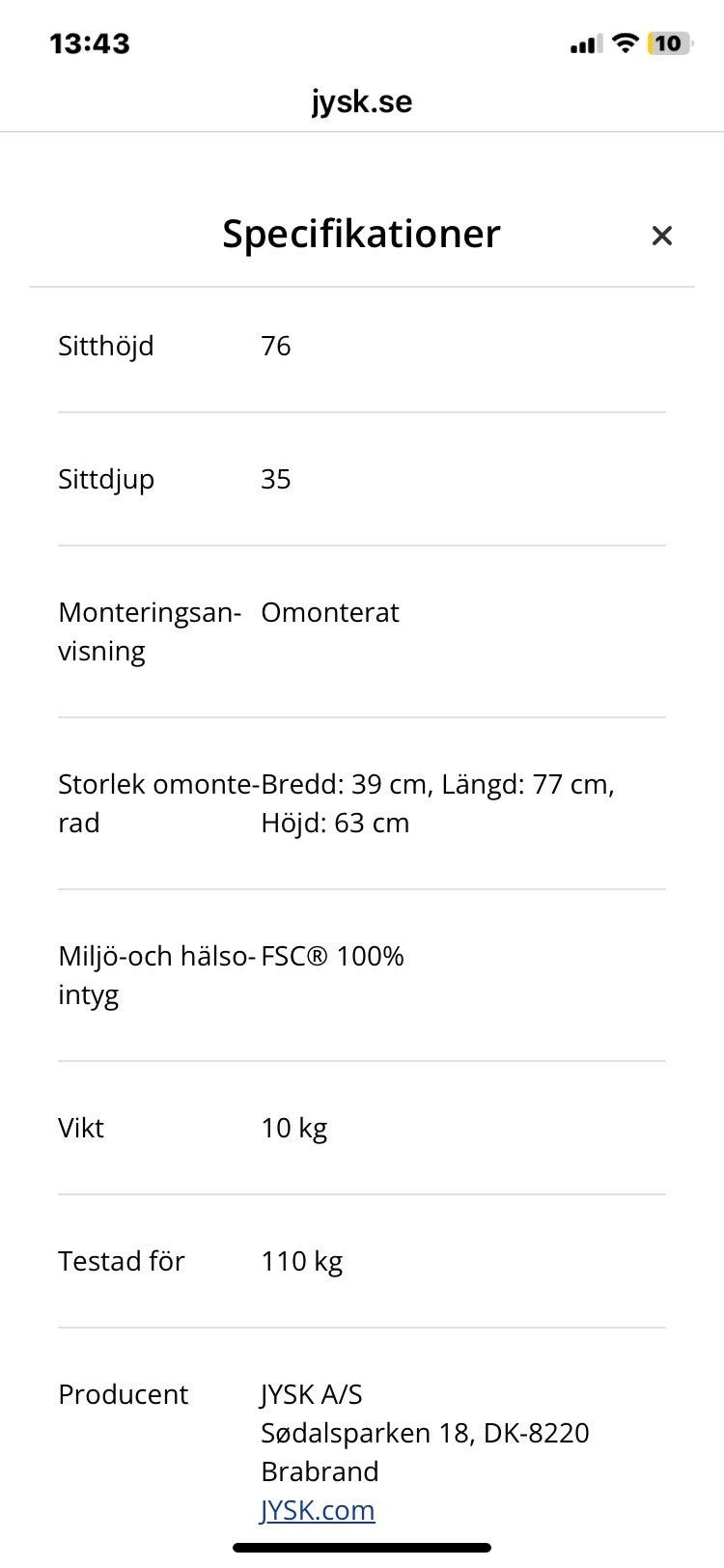Screen dimensions: 724x1568
Task: Select the Sittdjup value 35
Action: 274,479
